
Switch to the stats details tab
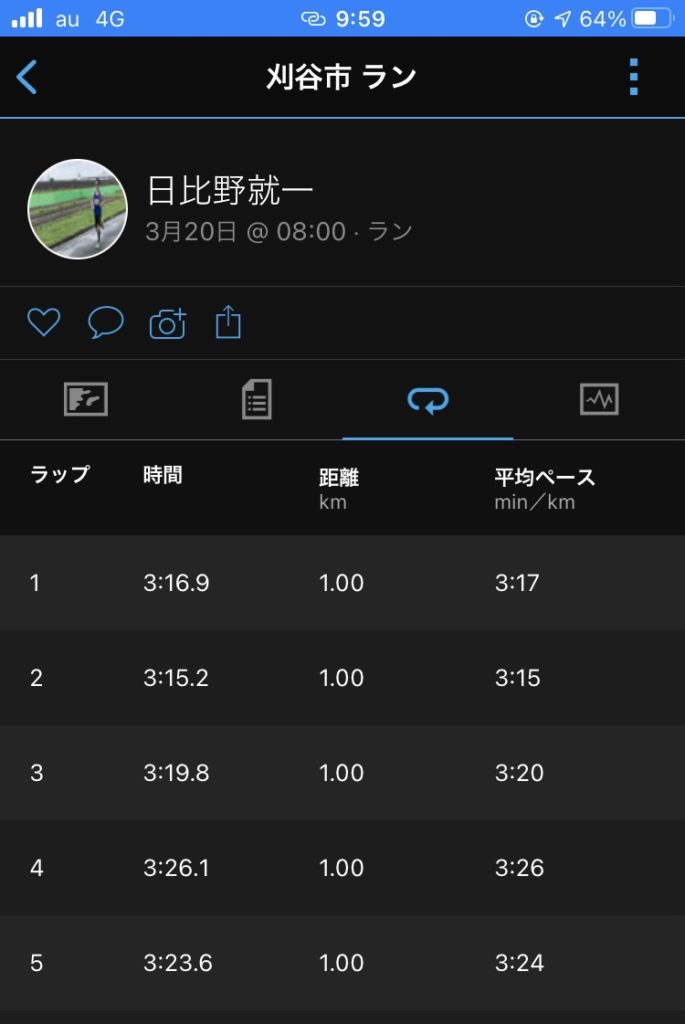click(x=257, y=400)
